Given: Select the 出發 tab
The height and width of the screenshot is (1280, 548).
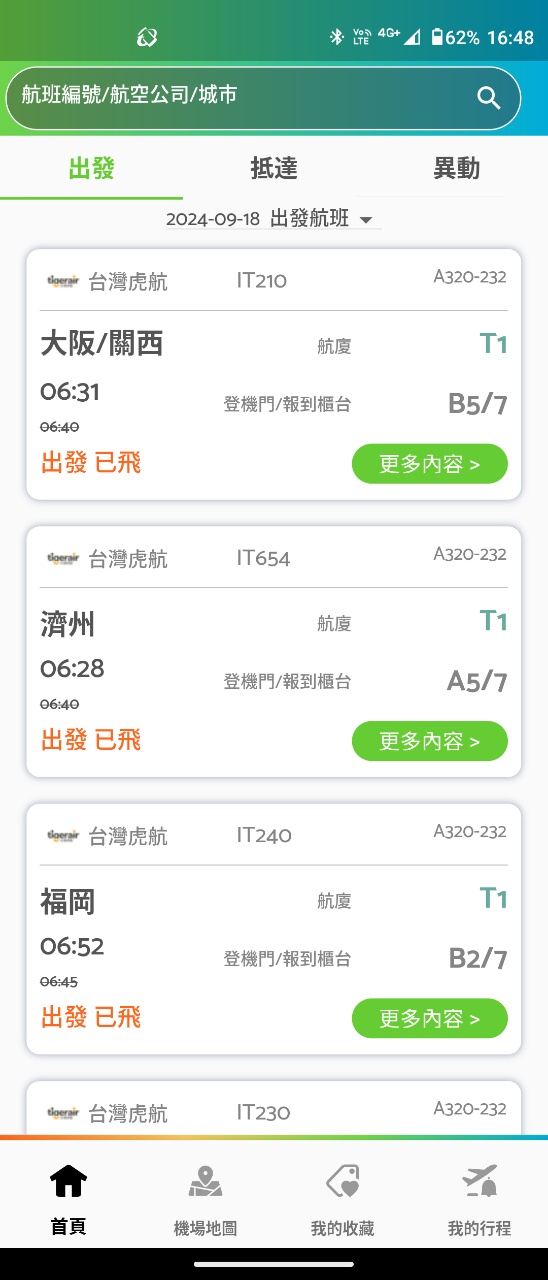Looking at the screenshot, I should click(92, 168).
